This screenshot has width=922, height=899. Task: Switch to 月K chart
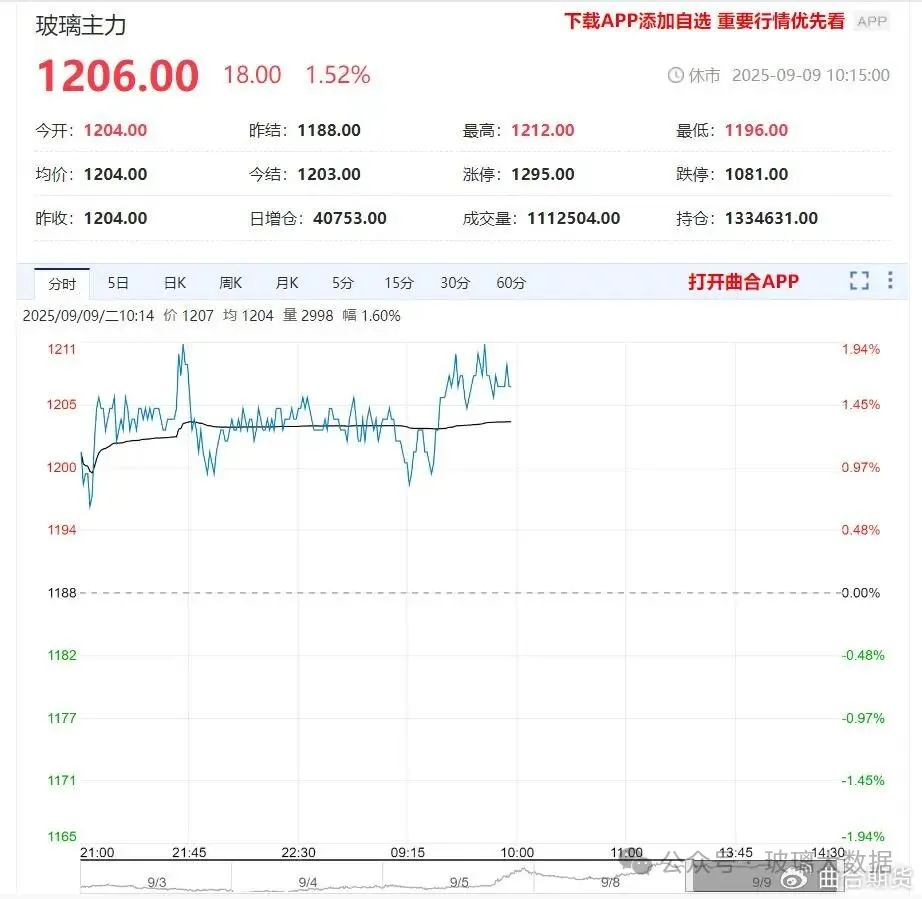(x=287, y=283)
